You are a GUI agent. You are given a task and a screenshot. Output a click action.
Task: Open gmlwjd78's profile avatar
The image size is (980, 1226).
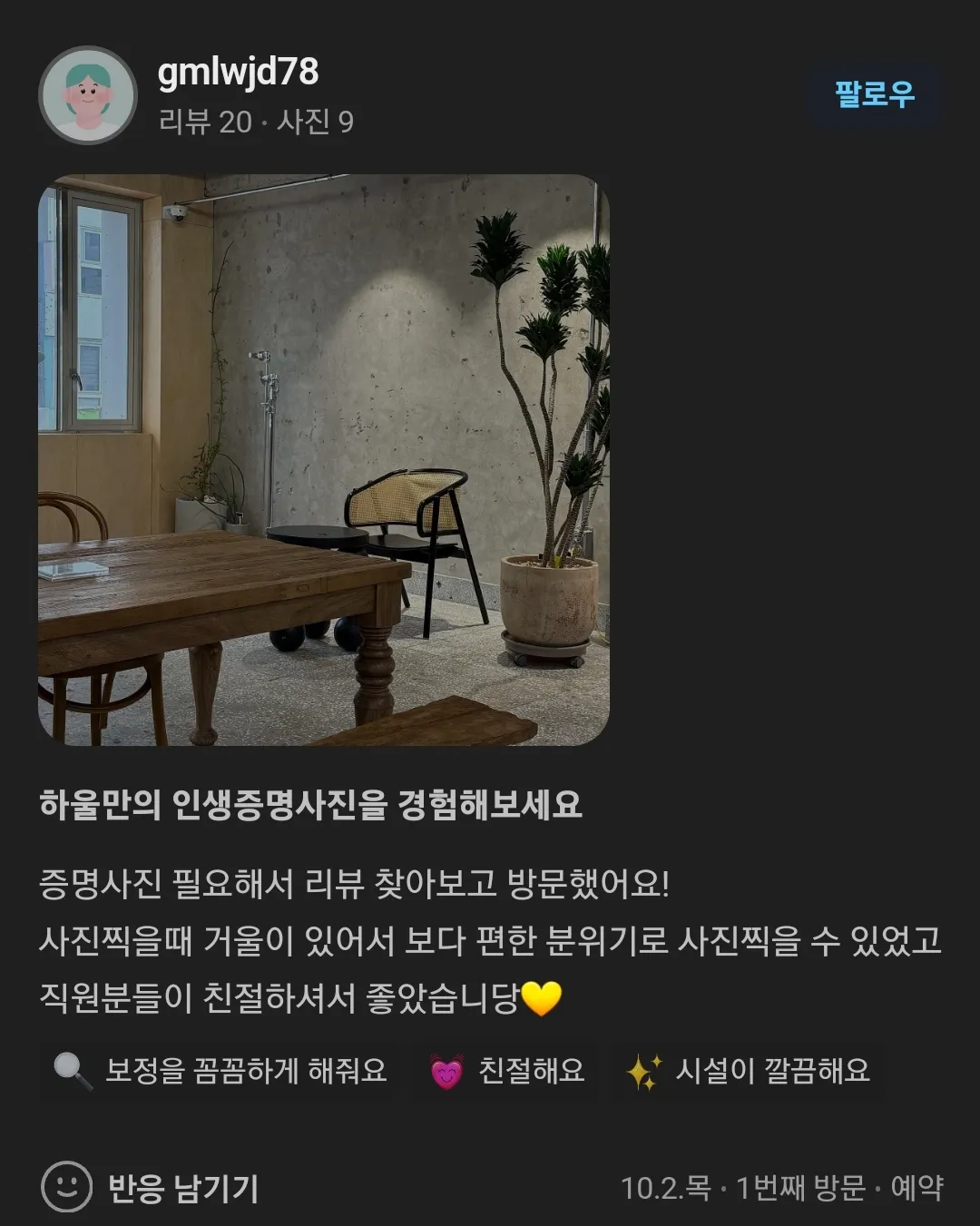tap(87, 95)
